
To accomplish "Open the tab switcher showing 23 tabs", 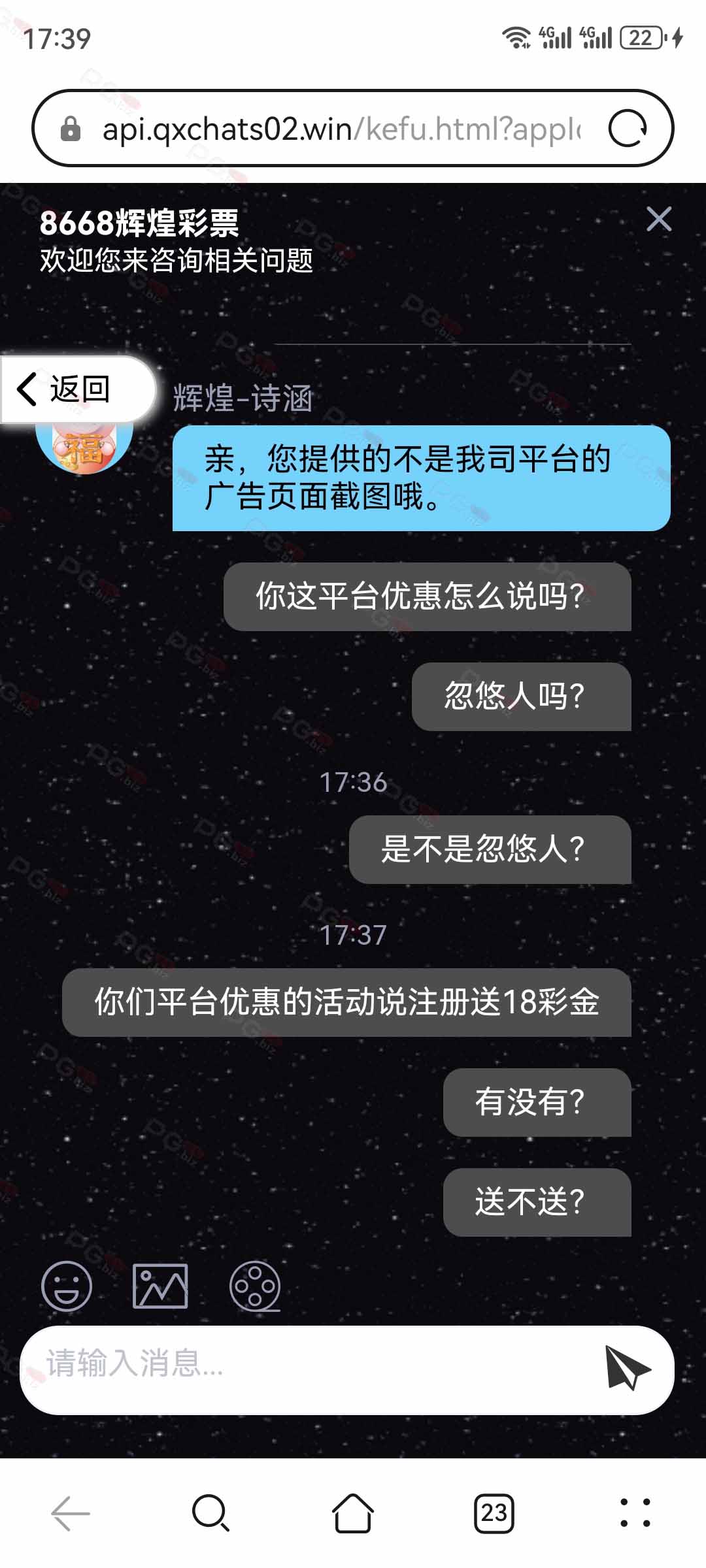I will (x=494, y=1512).
